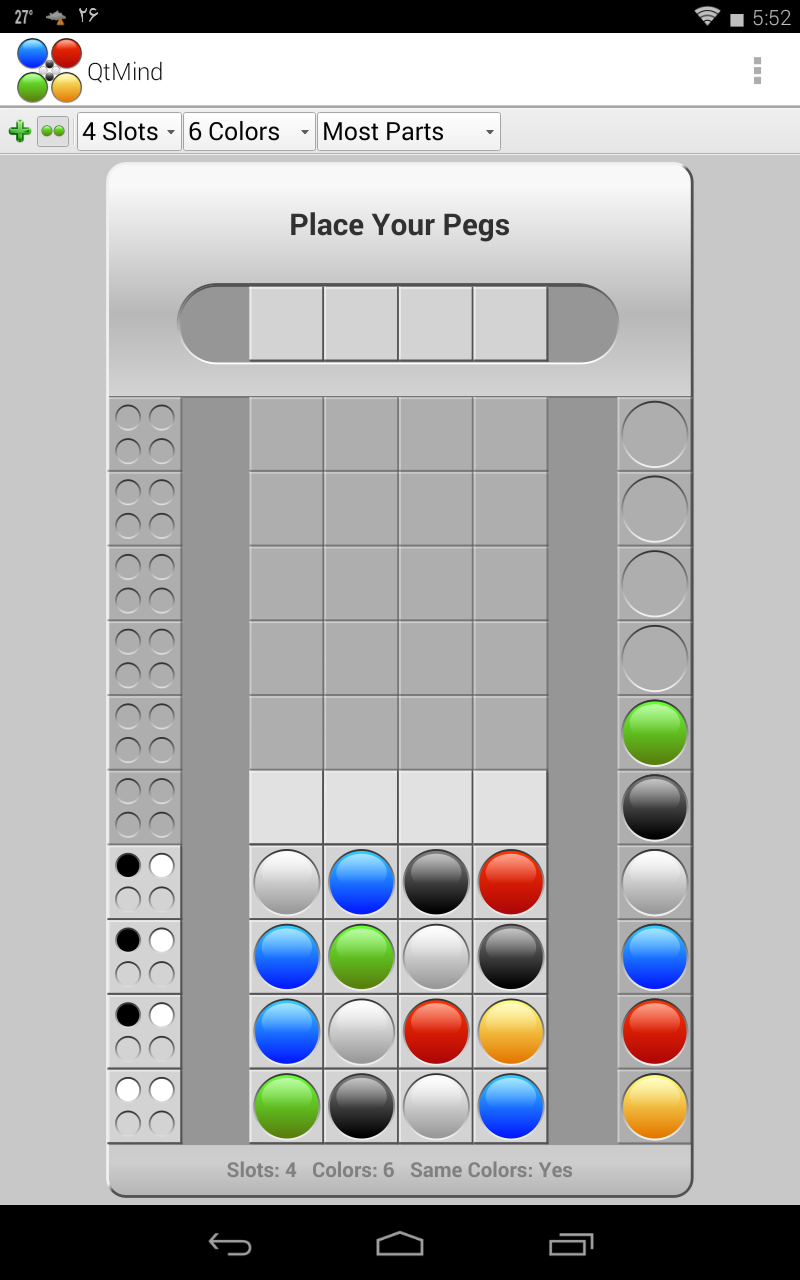Screen dimensions: 800x1280
Task: Select the green peg from the palette
Action: [x=655, y=733]
